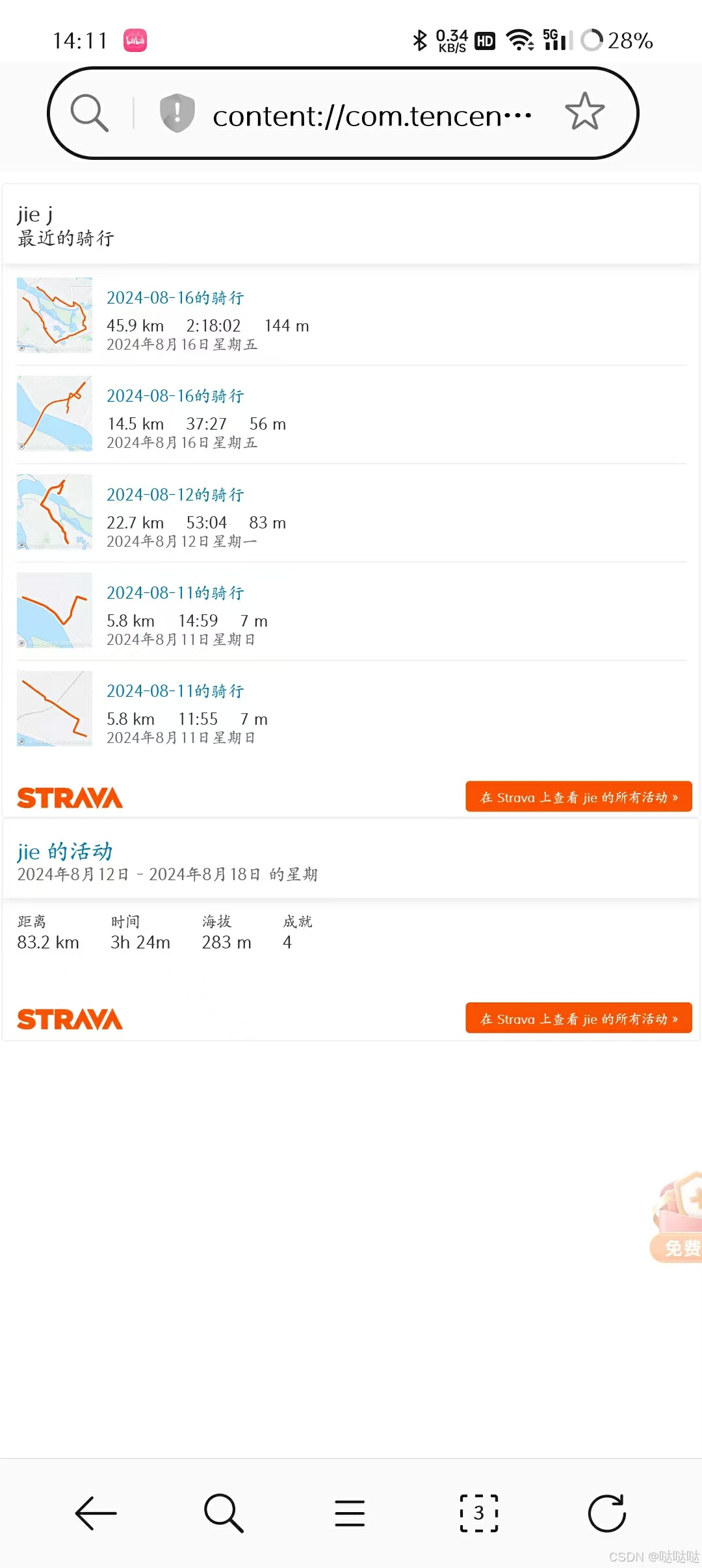Image resolution: width=702 pixels, height=1568 pixels.
Task: Open the 'jie 的活动' heading link
Action: (64, 852)
